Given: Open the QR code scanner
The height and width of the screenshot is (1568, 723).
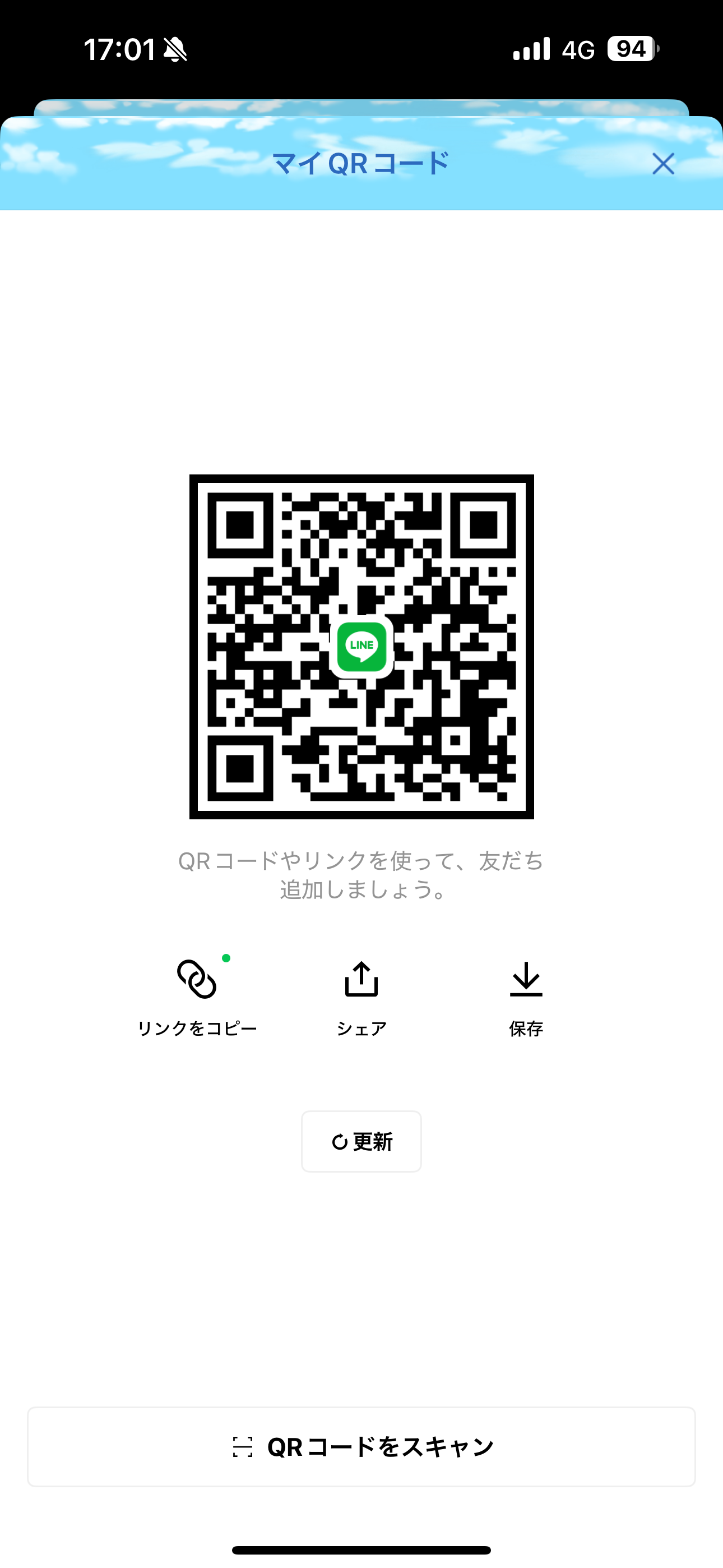Looking at the screenshot, I should coord(361,1447).
